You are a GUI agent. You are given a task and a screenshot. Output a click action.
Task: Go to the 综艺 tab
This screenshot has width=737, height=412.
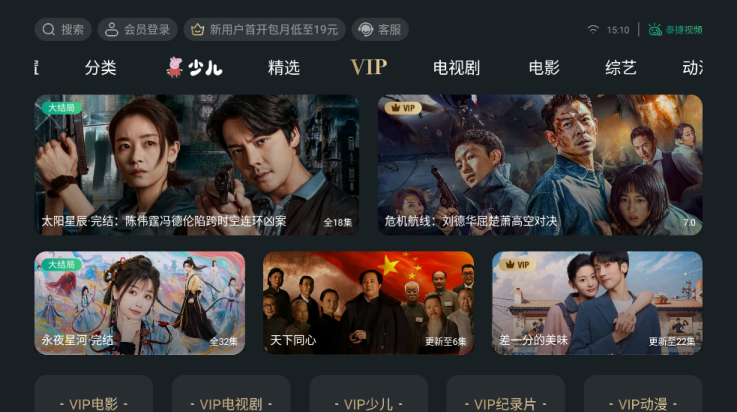pos(621,68)
